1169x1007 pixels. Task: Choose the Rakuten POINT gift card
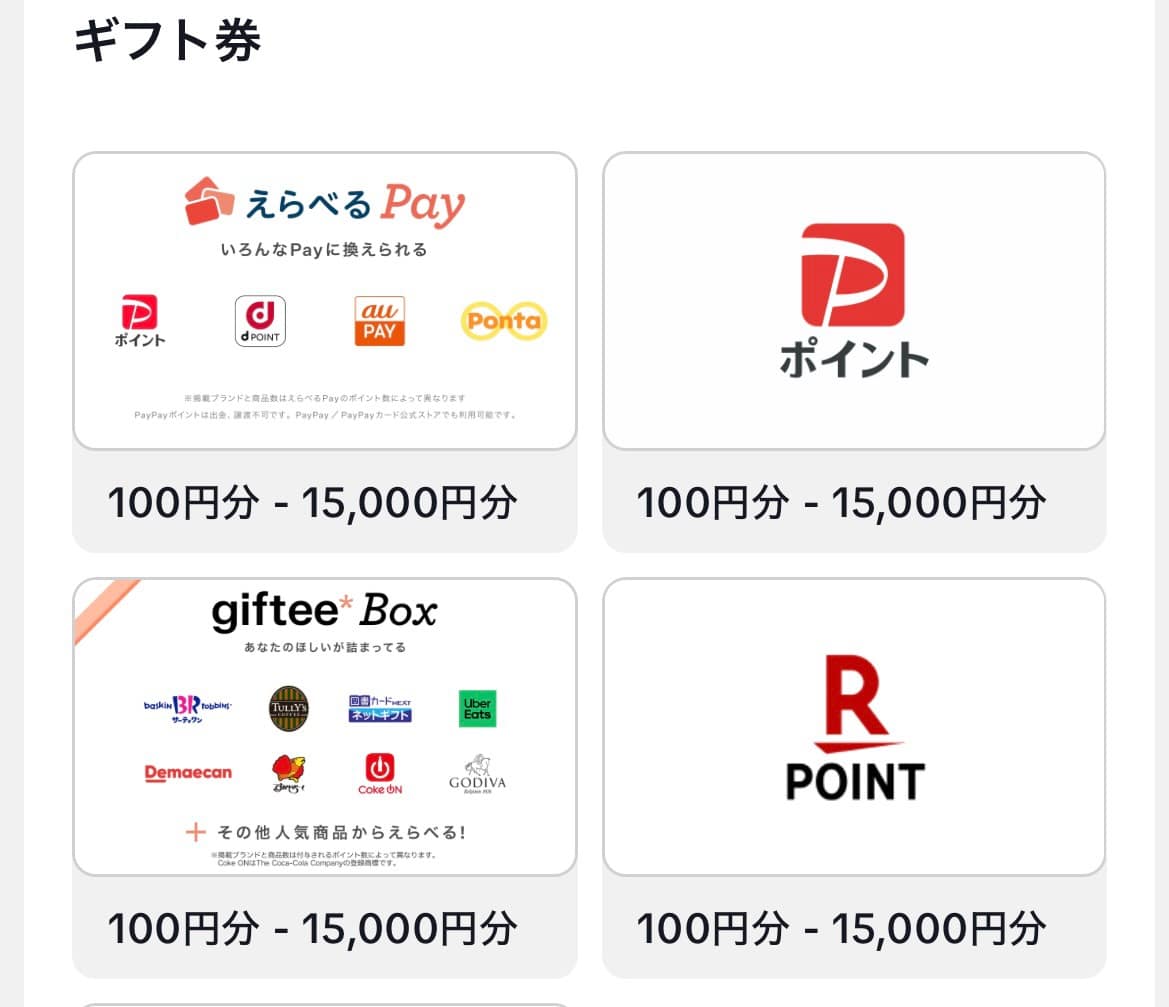[x=854, y=727]
